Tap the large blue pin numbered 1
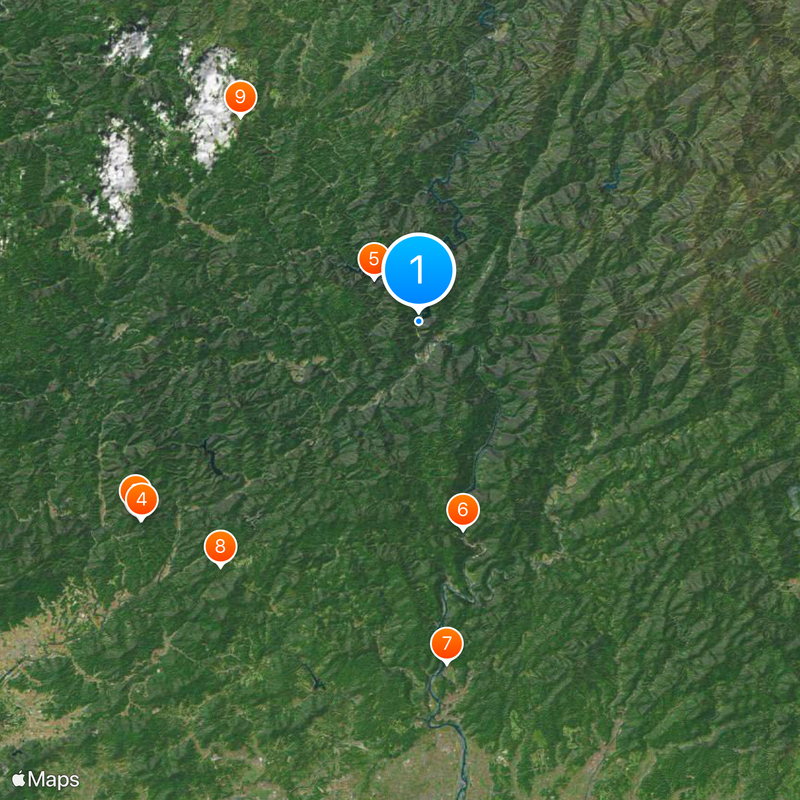This screenshot has height=800, width=800. pos(418,269)
